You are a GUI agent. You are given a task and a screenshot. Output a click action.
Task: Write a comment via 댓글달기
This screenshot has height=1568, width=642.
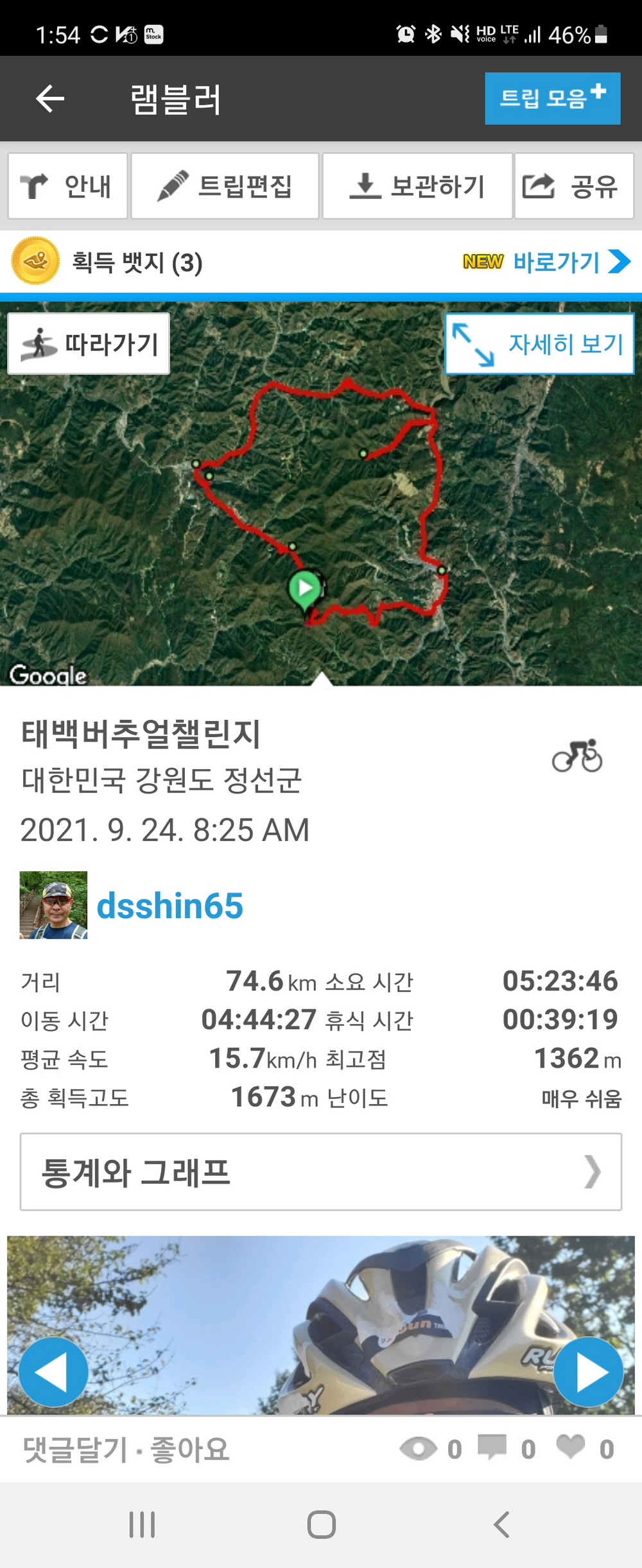pos(76,1449)
